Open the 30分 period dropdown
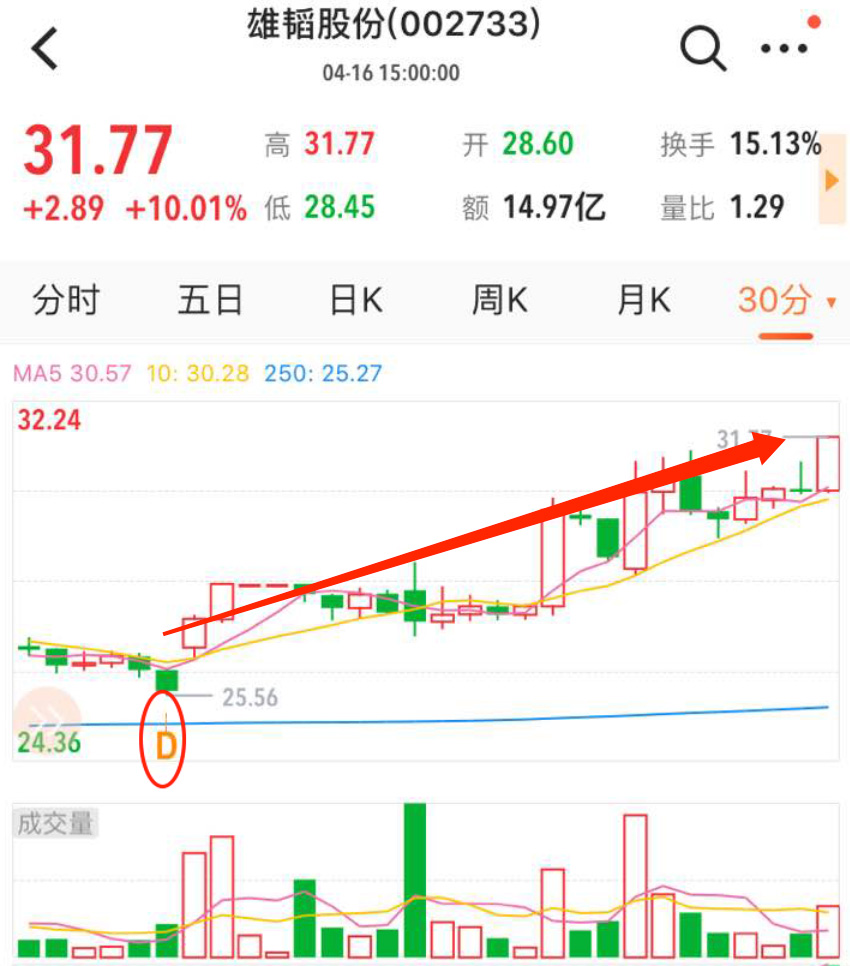Screen dimensions: 850x966 [x=787, y=300]
